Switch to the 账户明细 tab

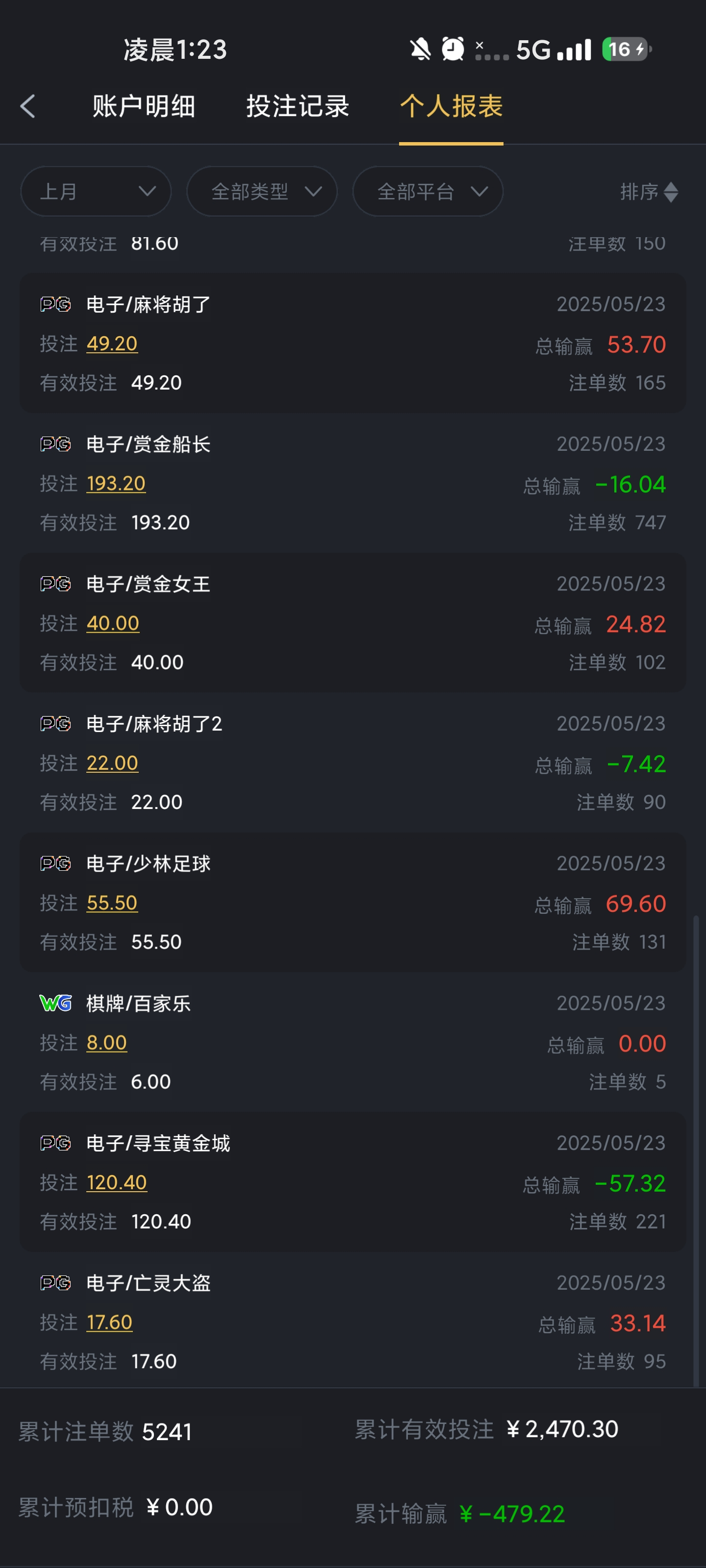point(144,106)
